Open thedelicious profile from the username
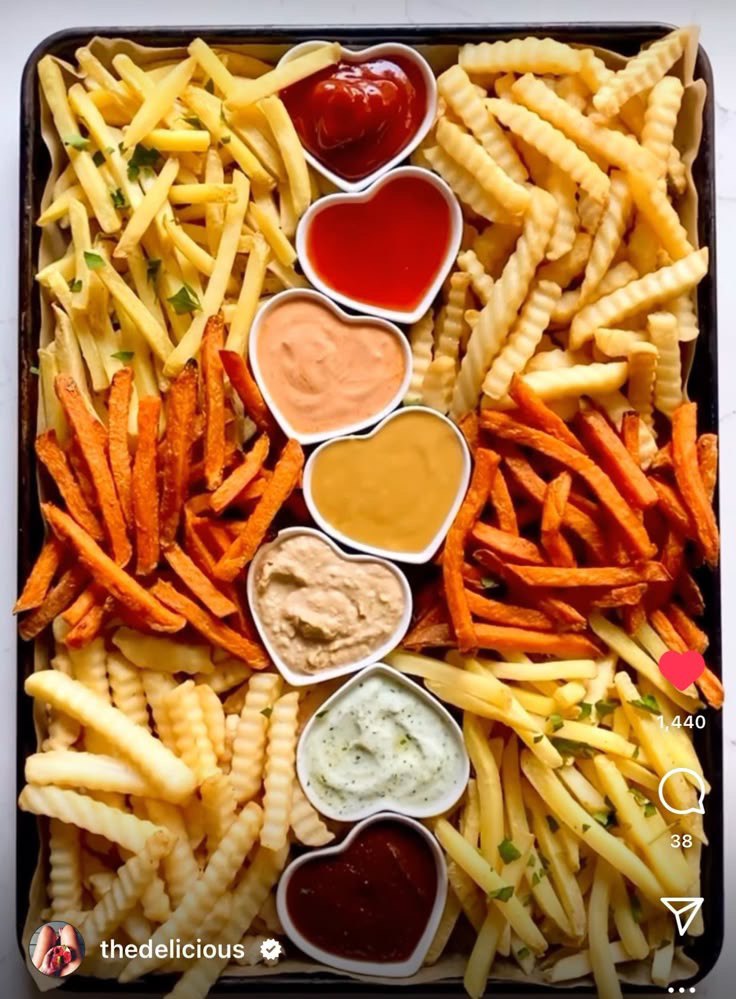This screenshot has height=999, width=736. click(172, 949)
